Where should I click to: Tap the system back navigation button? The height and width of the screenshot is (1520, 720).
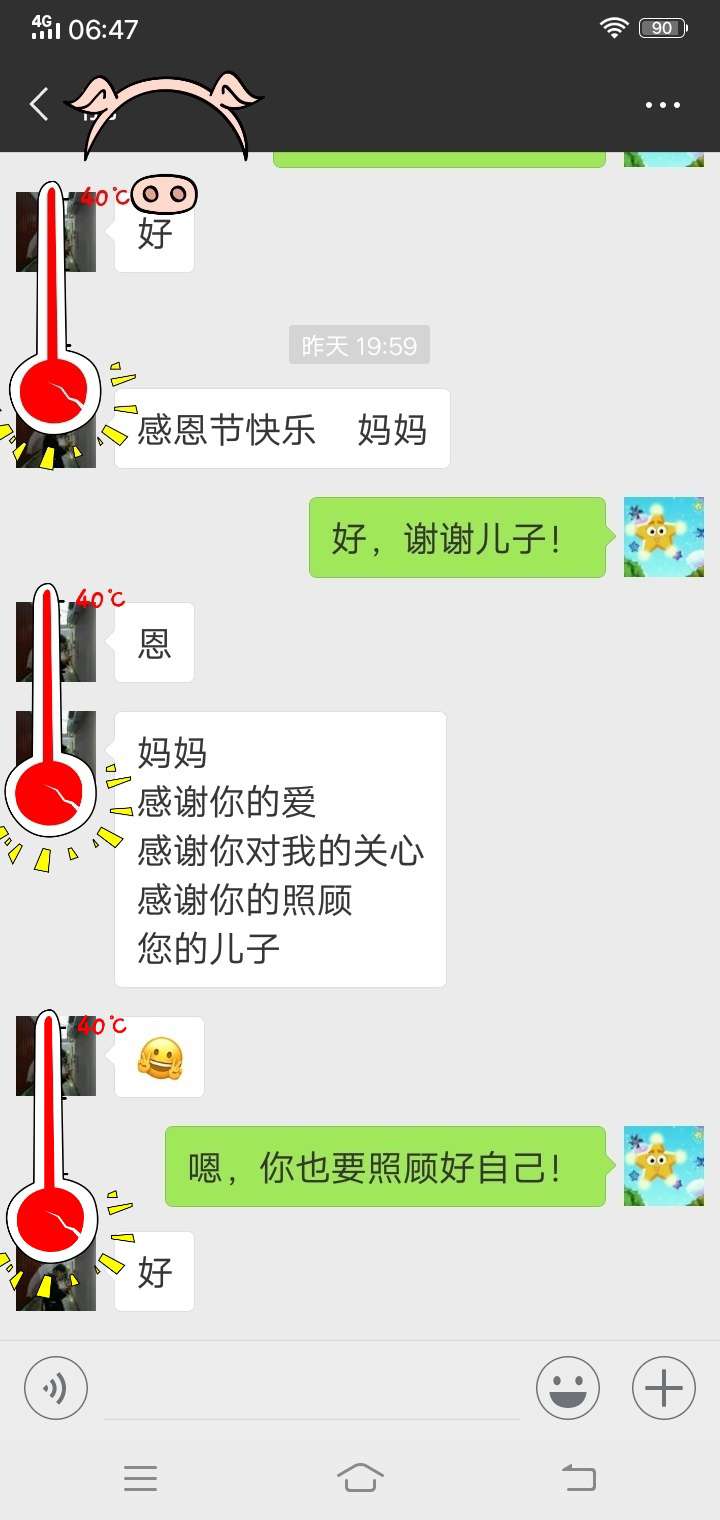(x=578, y=1479)
